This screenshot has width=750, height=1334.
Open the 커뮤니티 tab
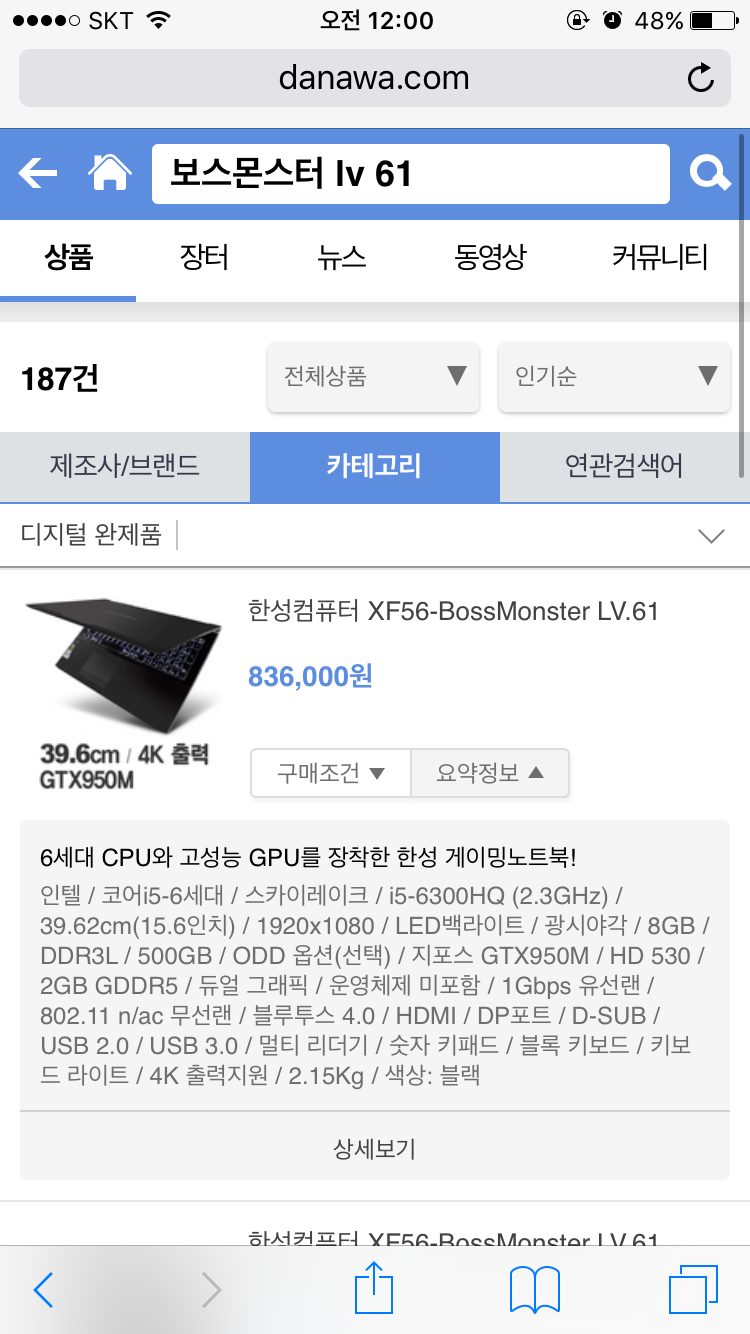pos(659,258)
